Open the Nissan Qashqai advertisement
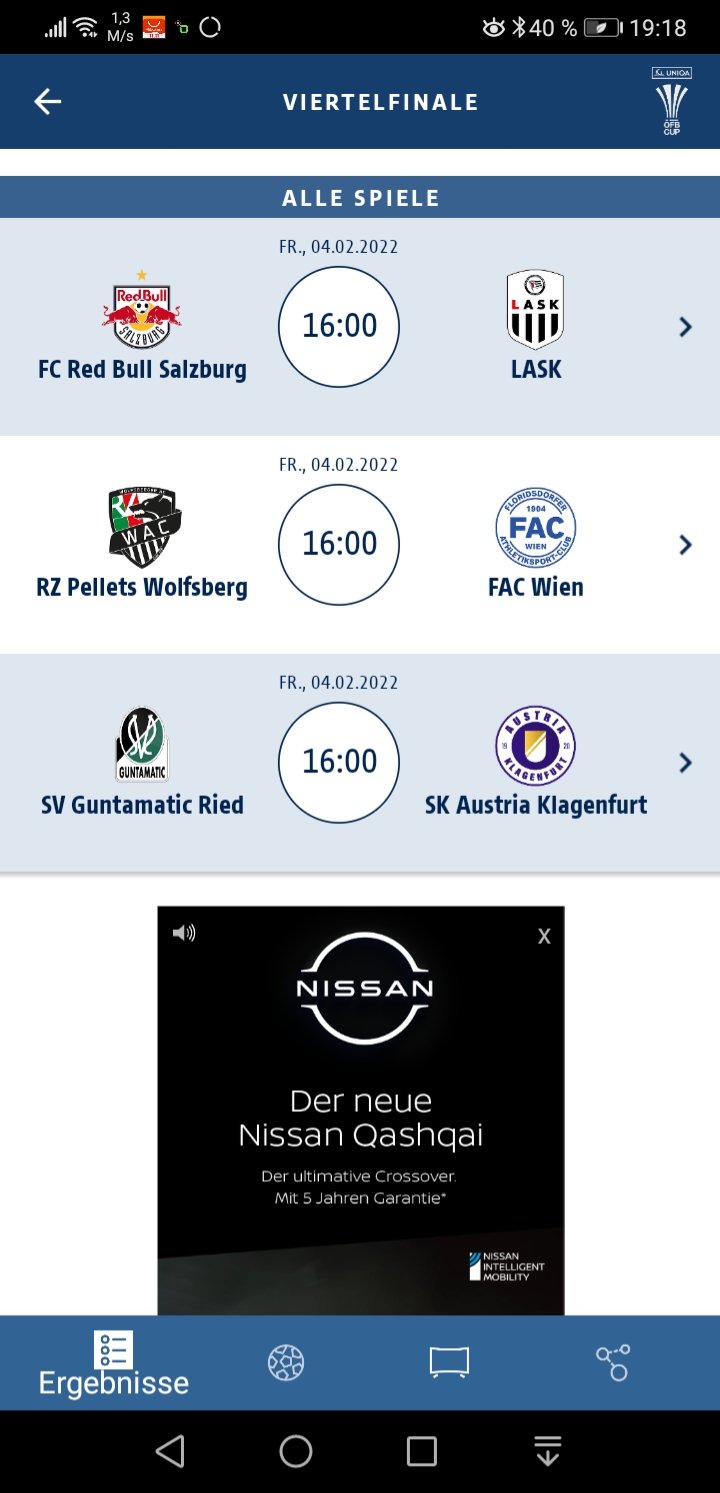The height and width of the screenshot is (1493, 720). point(361,1110)
